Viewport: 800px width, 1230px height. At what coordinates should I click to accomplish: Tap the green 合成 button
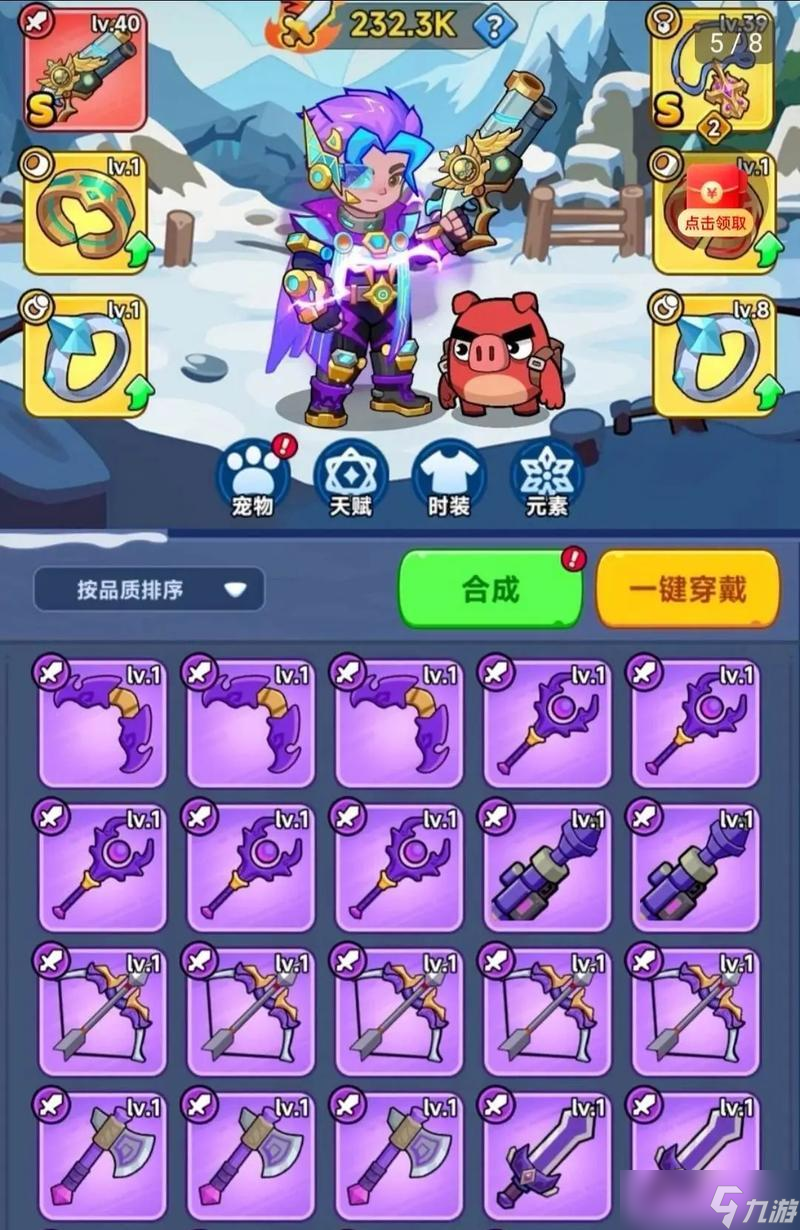(x=490, y=589)
